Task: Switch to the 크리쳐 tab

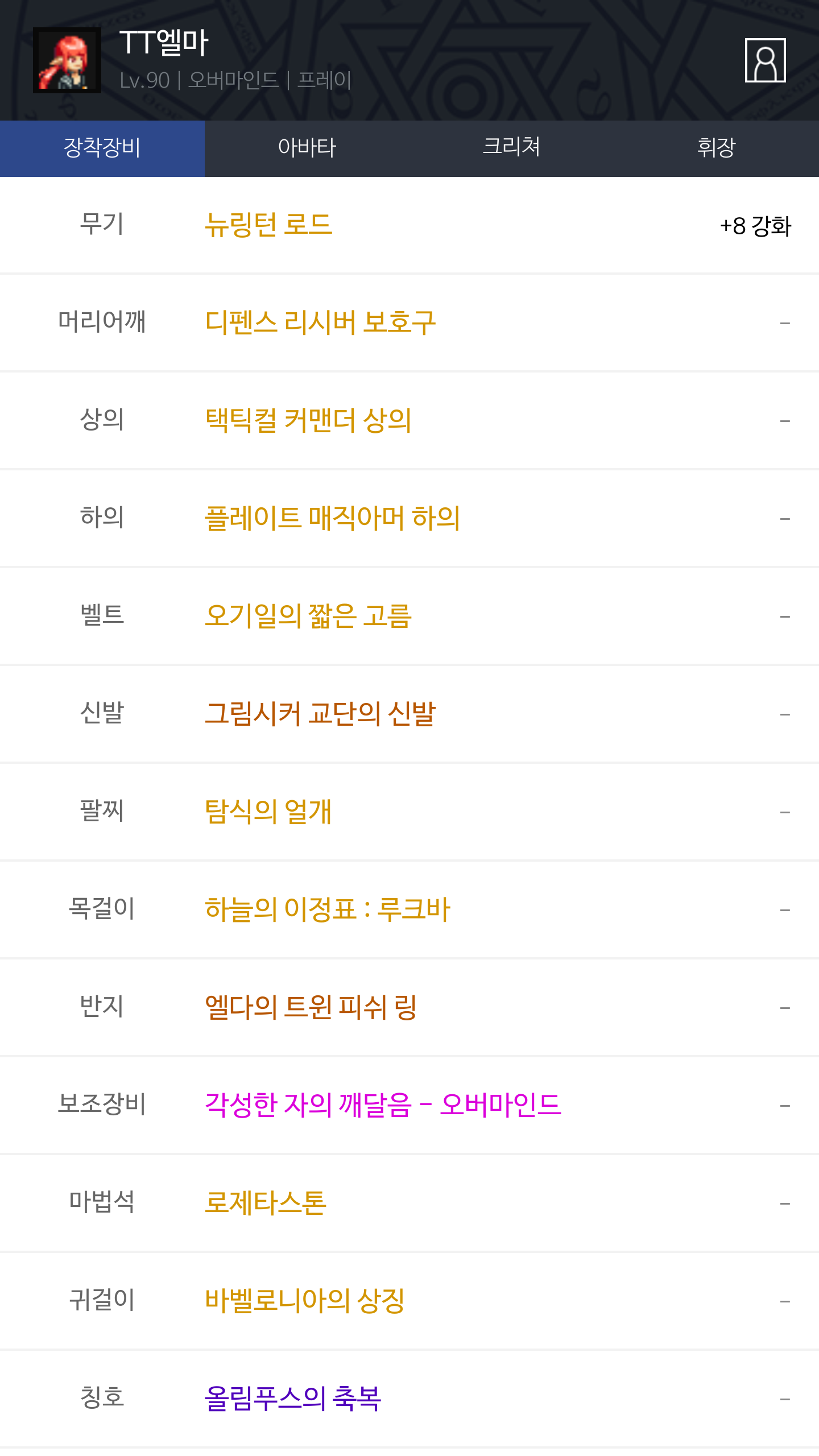Action: pyautogui.click(x=511, y=148)
